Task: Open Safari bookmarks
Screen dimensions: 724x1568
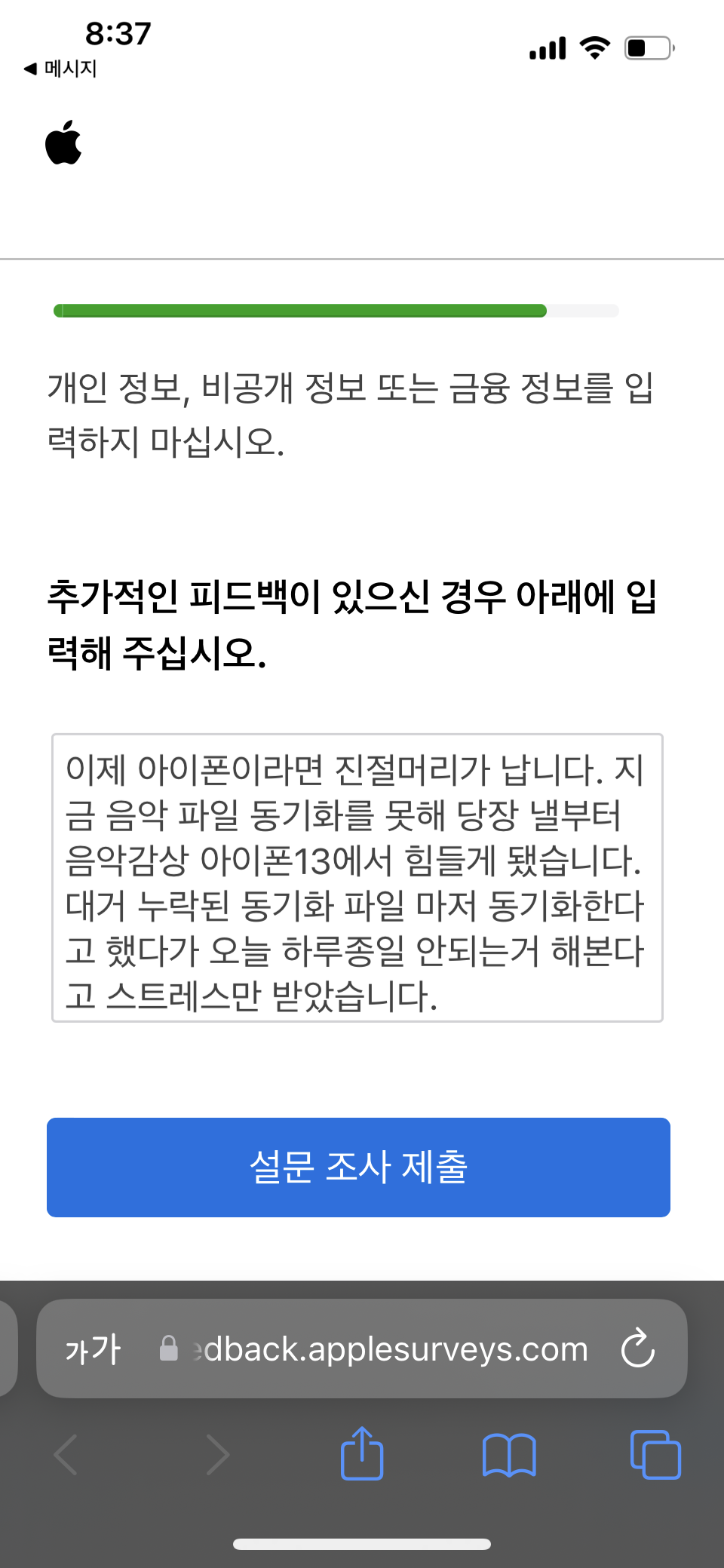Action: 509,1455
